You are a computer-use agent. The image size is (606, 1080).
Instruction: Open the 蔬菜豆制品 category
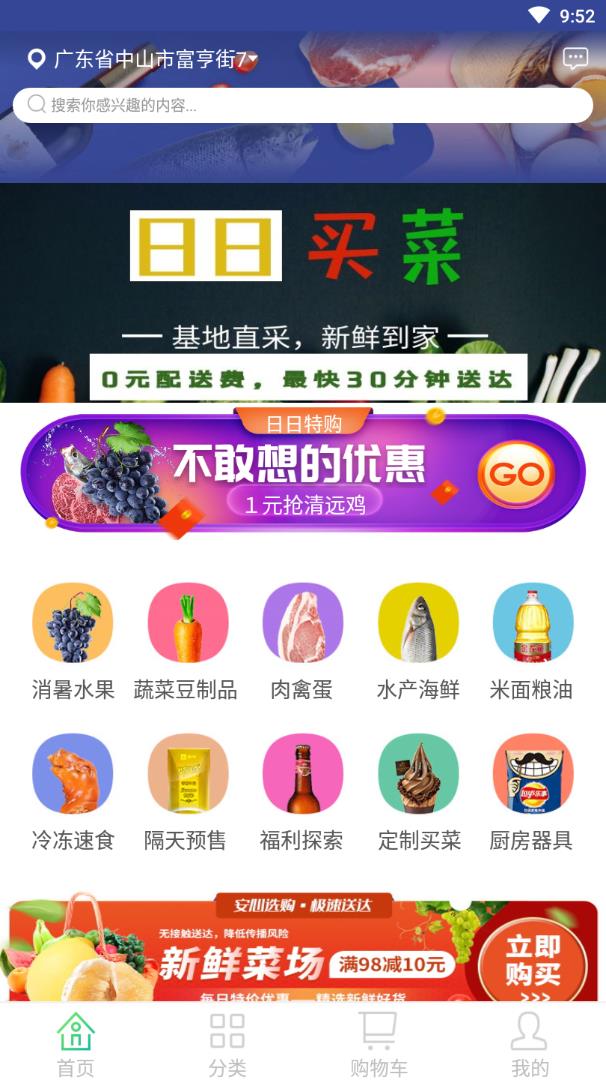pos(187,642)
